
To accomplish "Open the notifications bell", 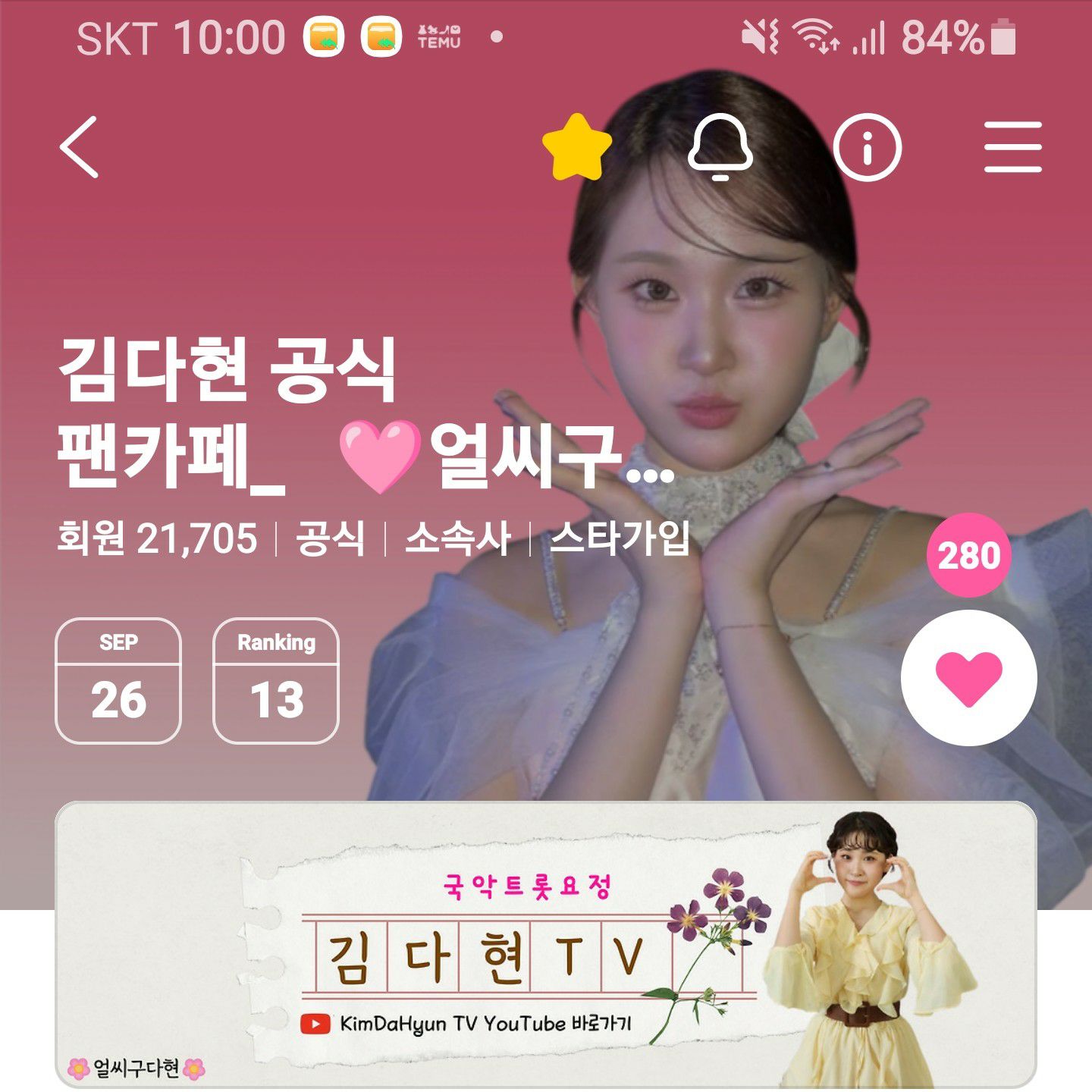I will point(720,147).
